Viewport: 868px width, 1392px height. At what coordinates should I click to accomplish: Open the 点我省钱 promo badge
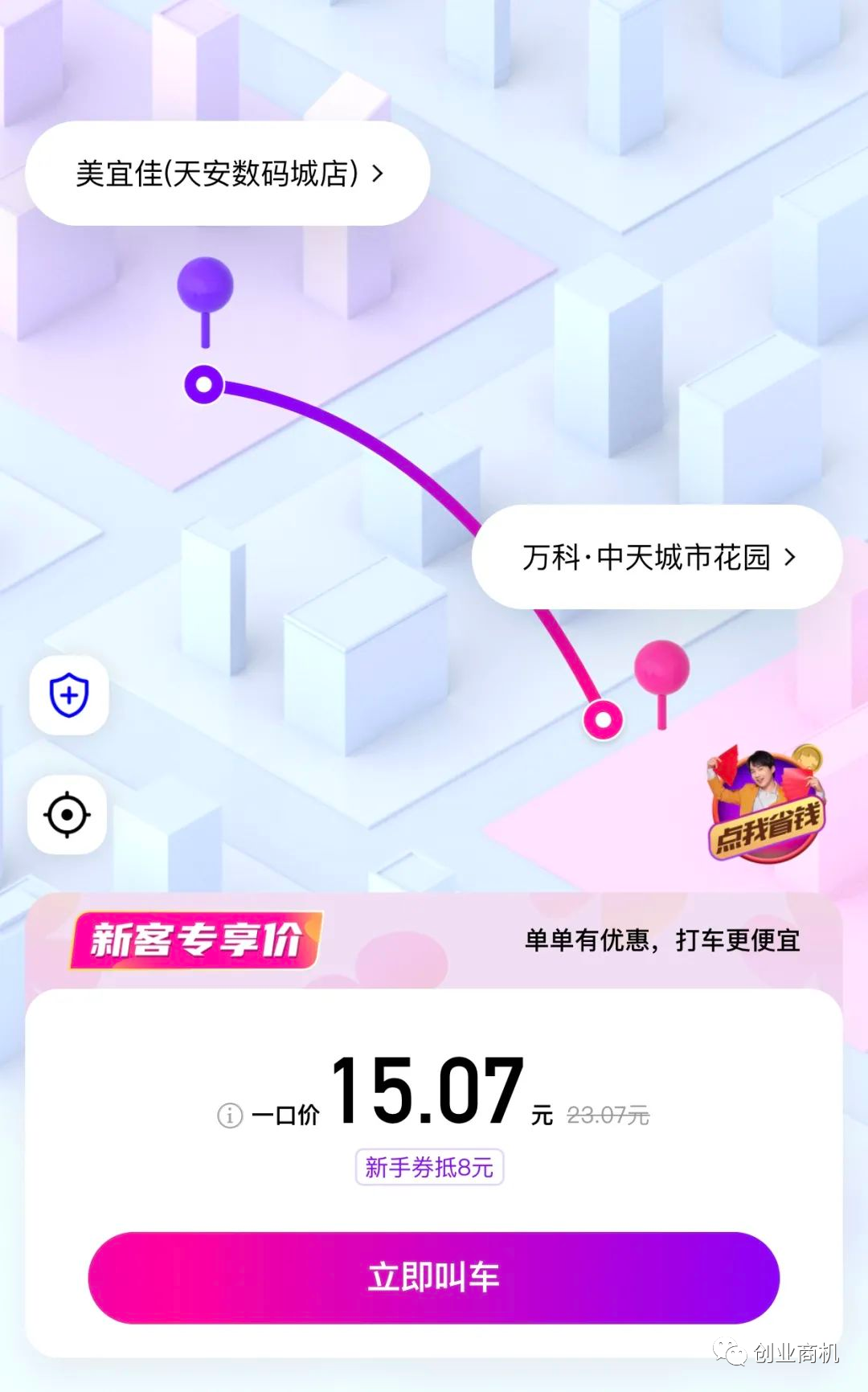pyautogui.click(x=766, y=804)
